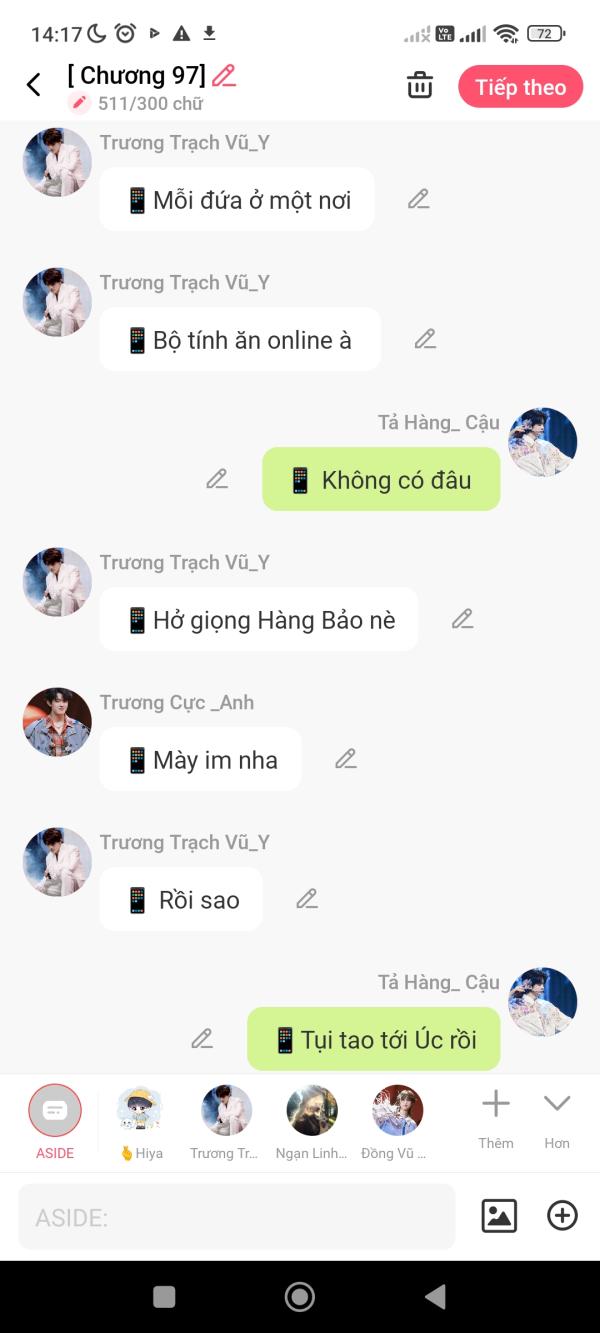Edit the message "Rồi sao"
Image resolution: width=600 pixels, height=1333 pixels.
click(307, 899)
